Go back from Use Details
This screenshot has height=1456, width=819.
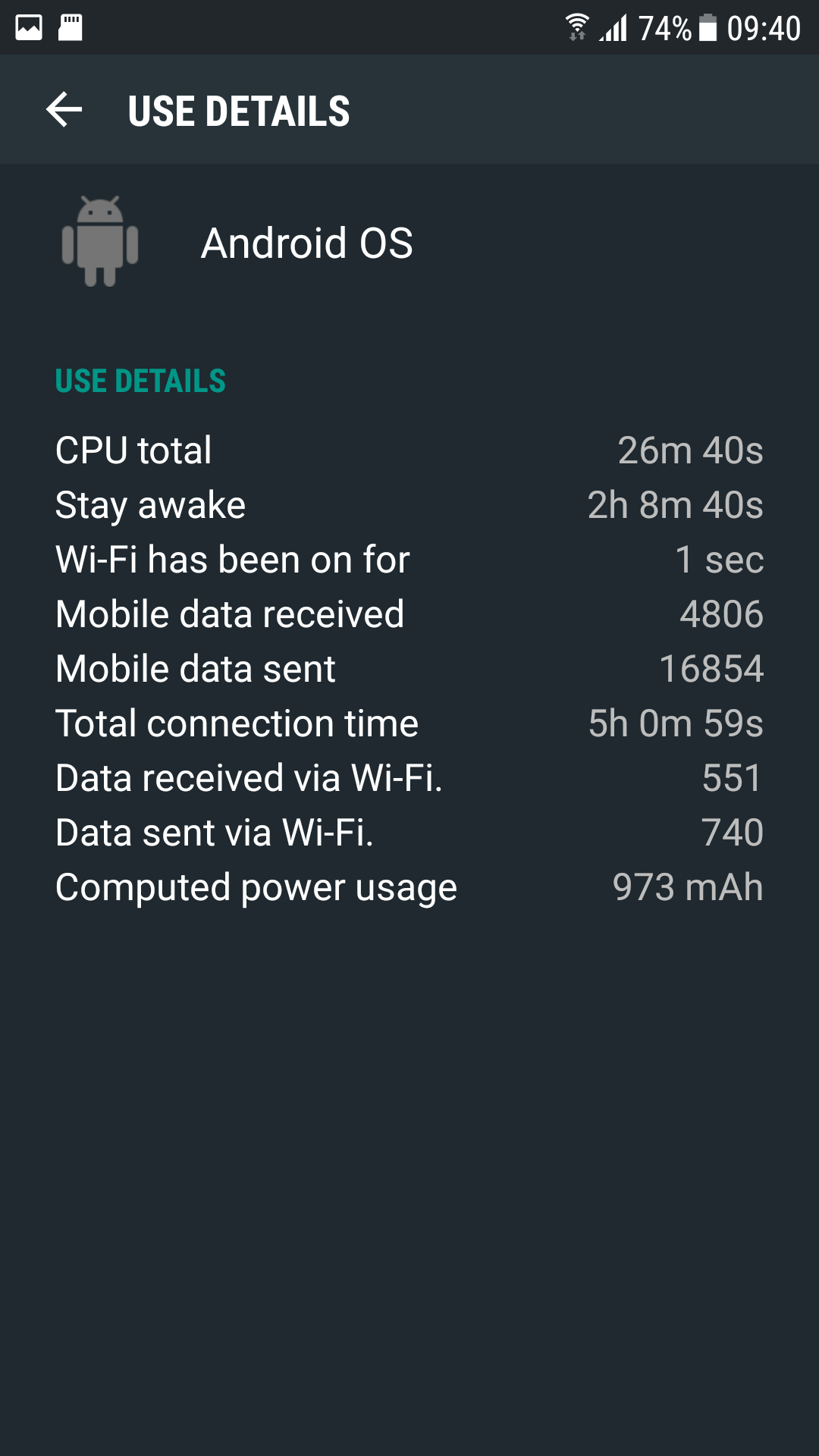point(64,110)
